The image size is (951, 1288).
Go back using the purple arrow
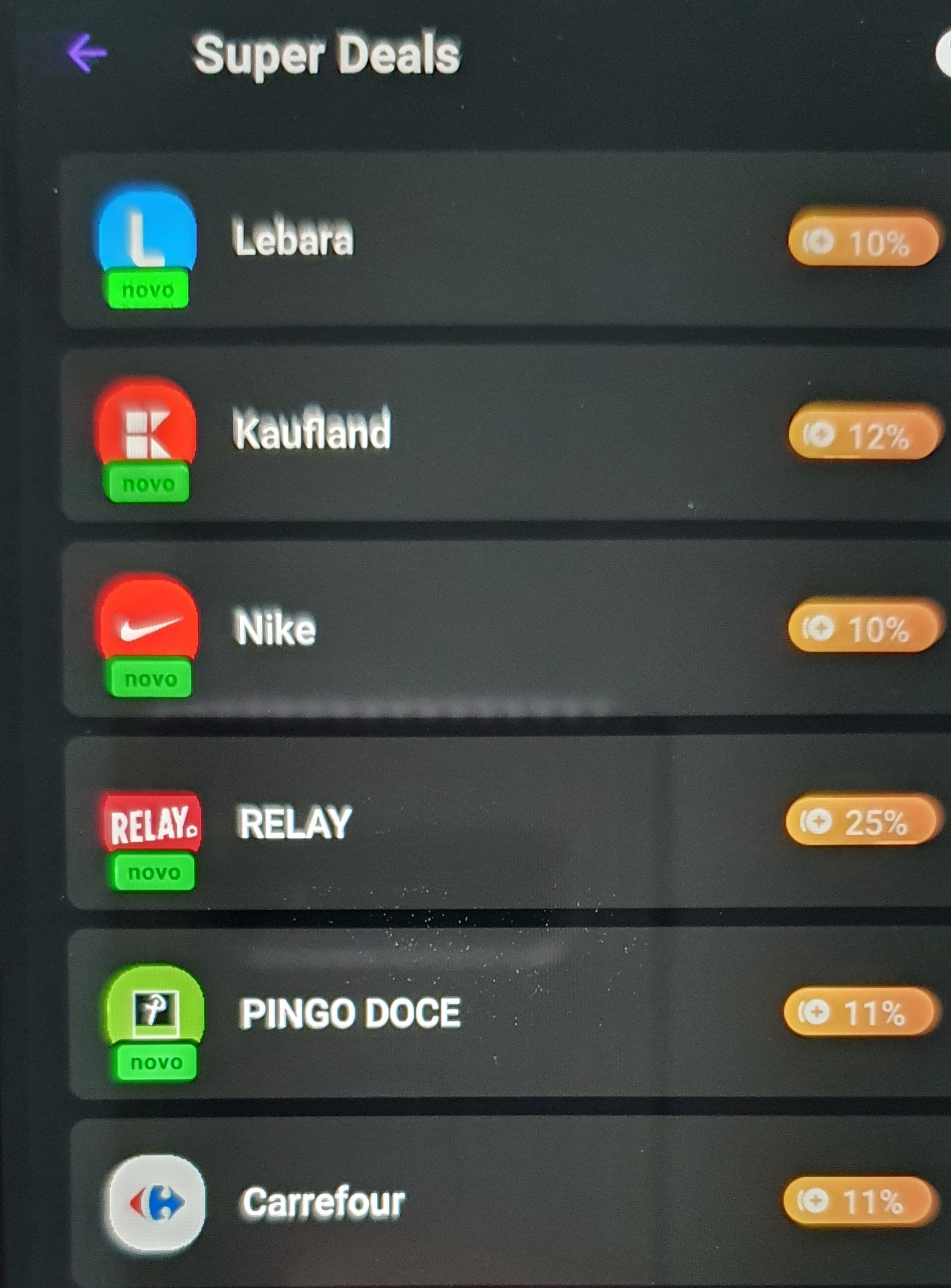[88, 53]
